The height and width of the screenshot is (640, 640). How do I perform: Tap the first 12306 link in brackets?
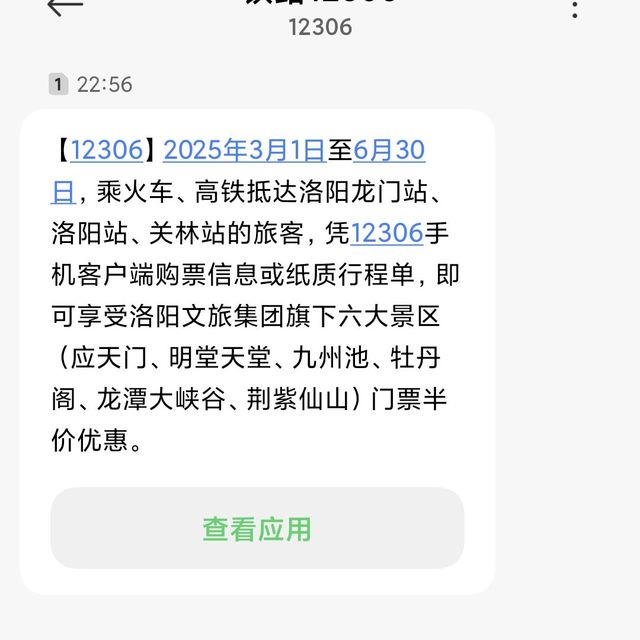click(106, 150)
